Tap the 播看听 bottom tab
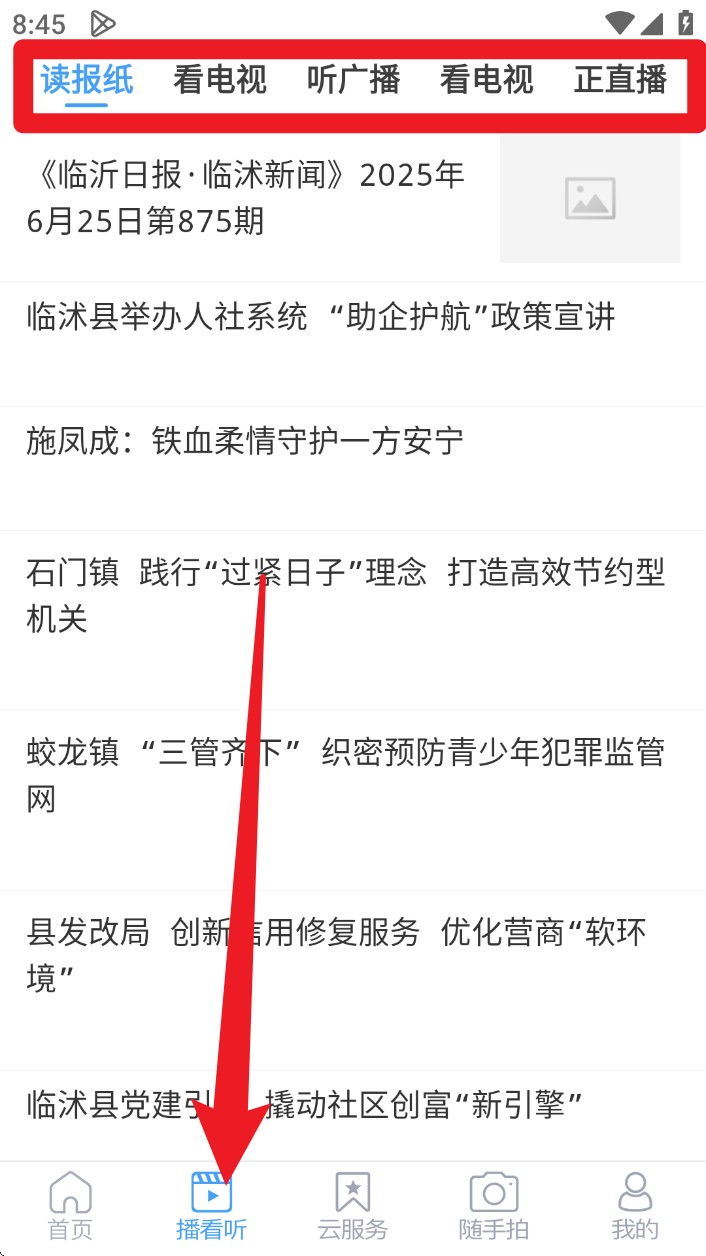Screen dimensions: 706x1256 point(211,1206)
